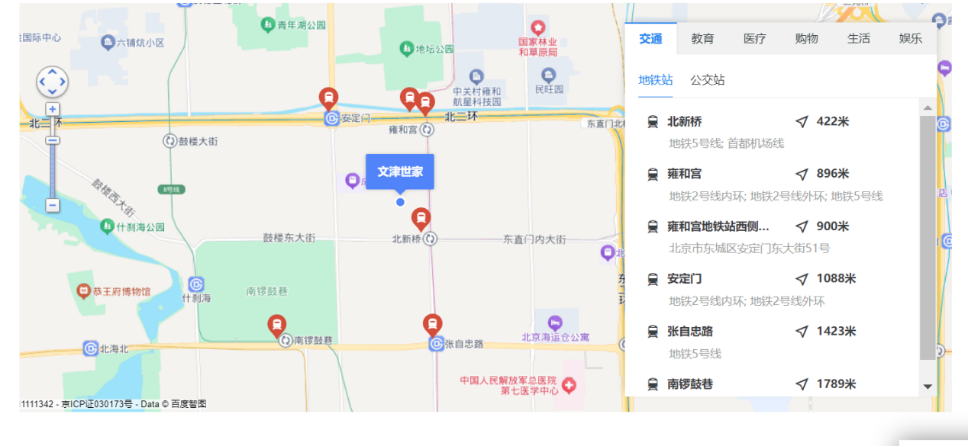968x447 pixels.
Task: Tap the list scrollbar down arrow
Action: 928,386
